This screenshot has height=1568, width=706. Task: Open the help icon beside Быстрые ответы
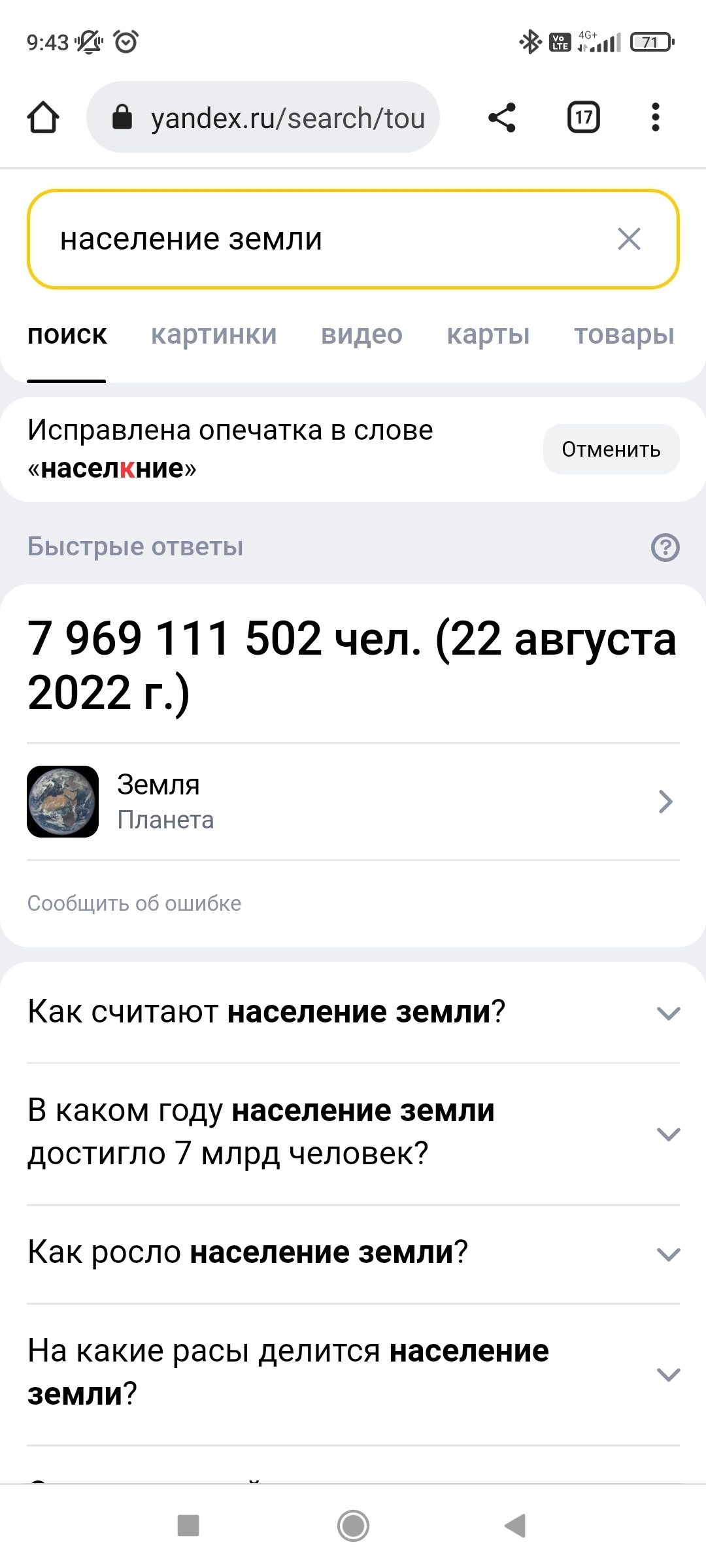[x=665, y=547]
